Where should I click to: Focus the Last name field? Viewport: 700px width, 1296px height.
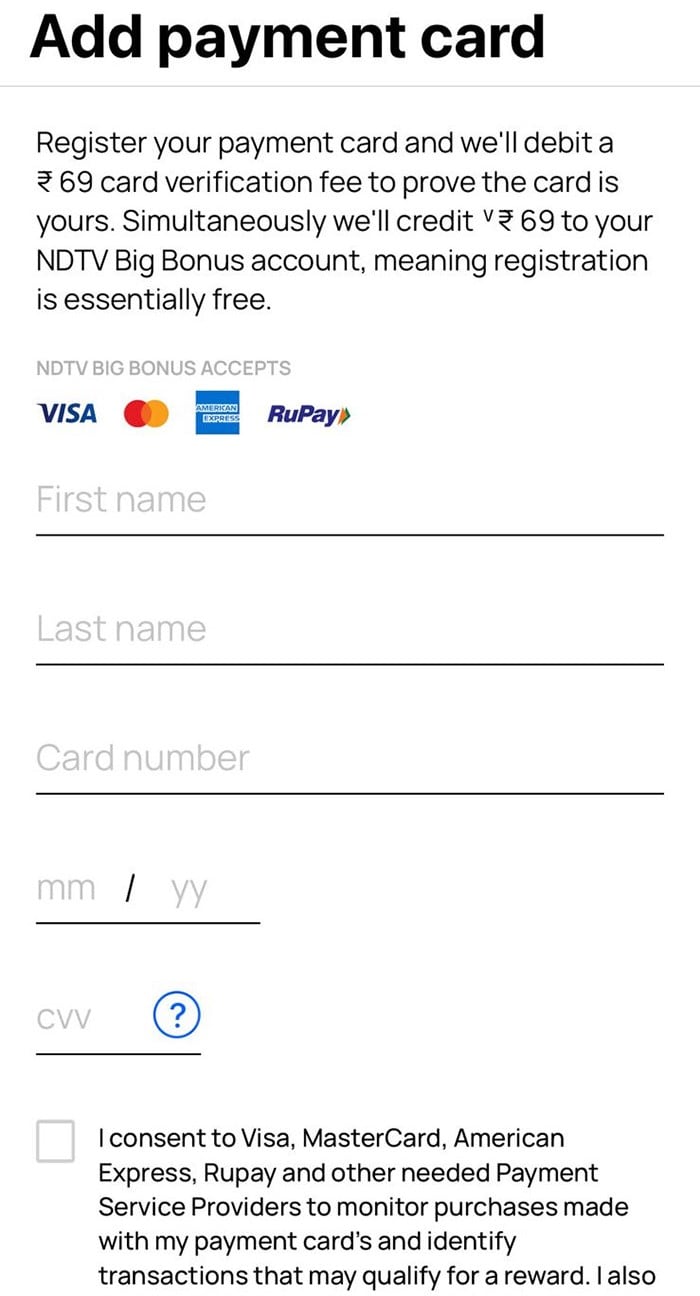click(349, 629)
